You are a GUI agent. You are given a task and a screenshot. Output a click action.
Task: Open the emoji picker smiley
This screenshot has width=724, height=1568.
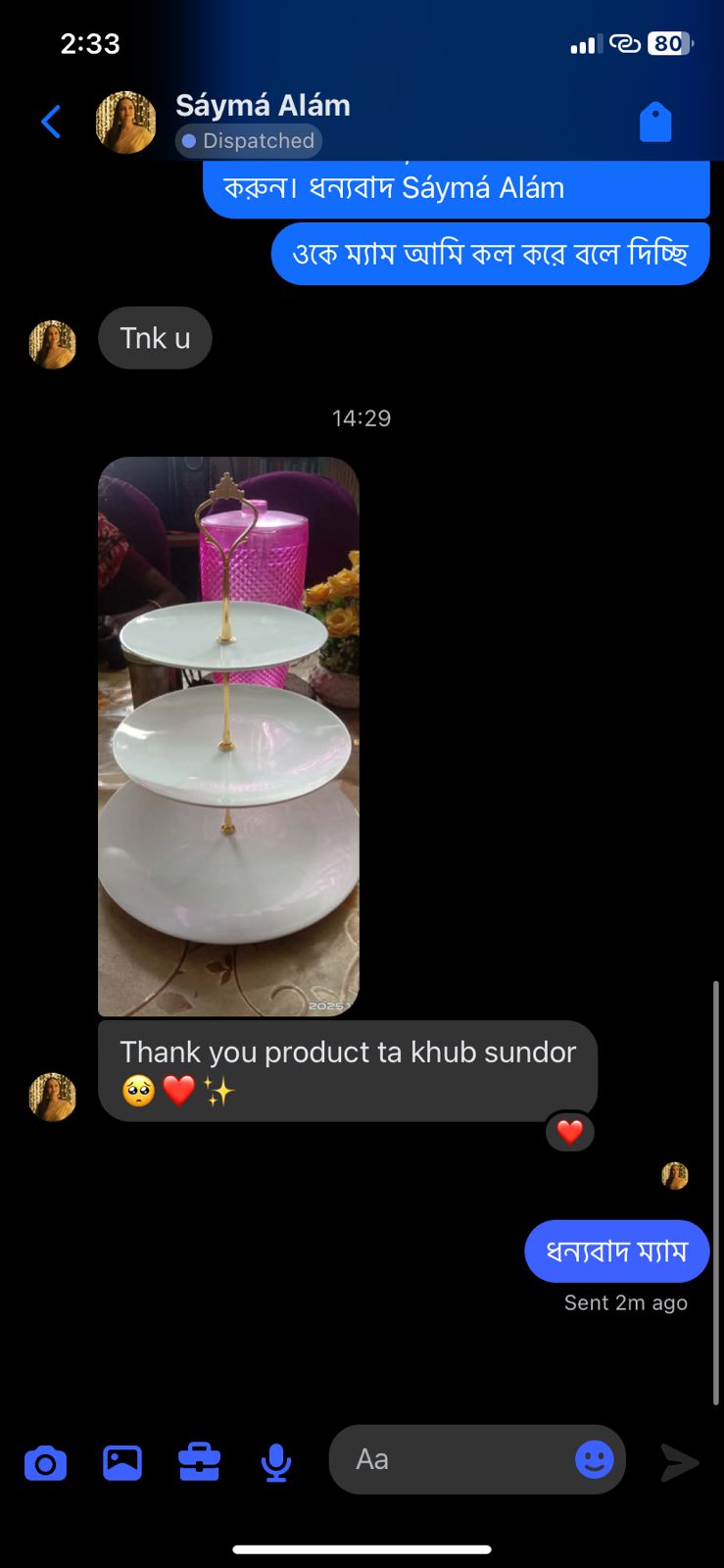pos(594,1459)
